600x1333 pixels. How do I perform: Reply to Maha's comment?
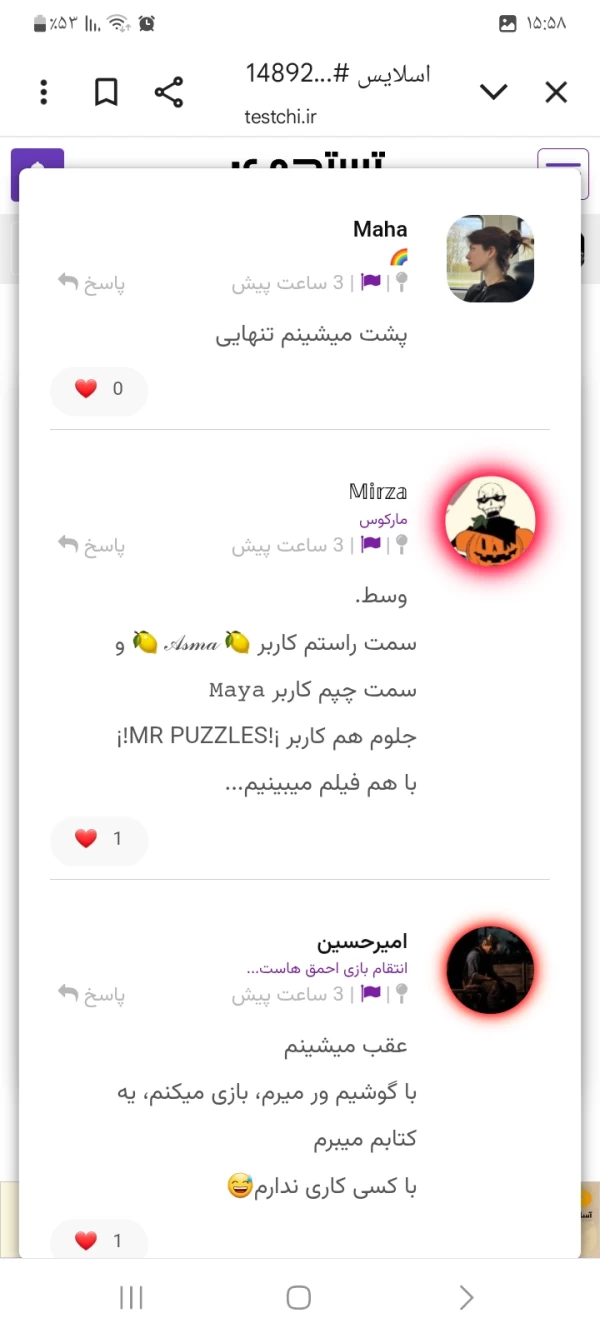(92, 283)
